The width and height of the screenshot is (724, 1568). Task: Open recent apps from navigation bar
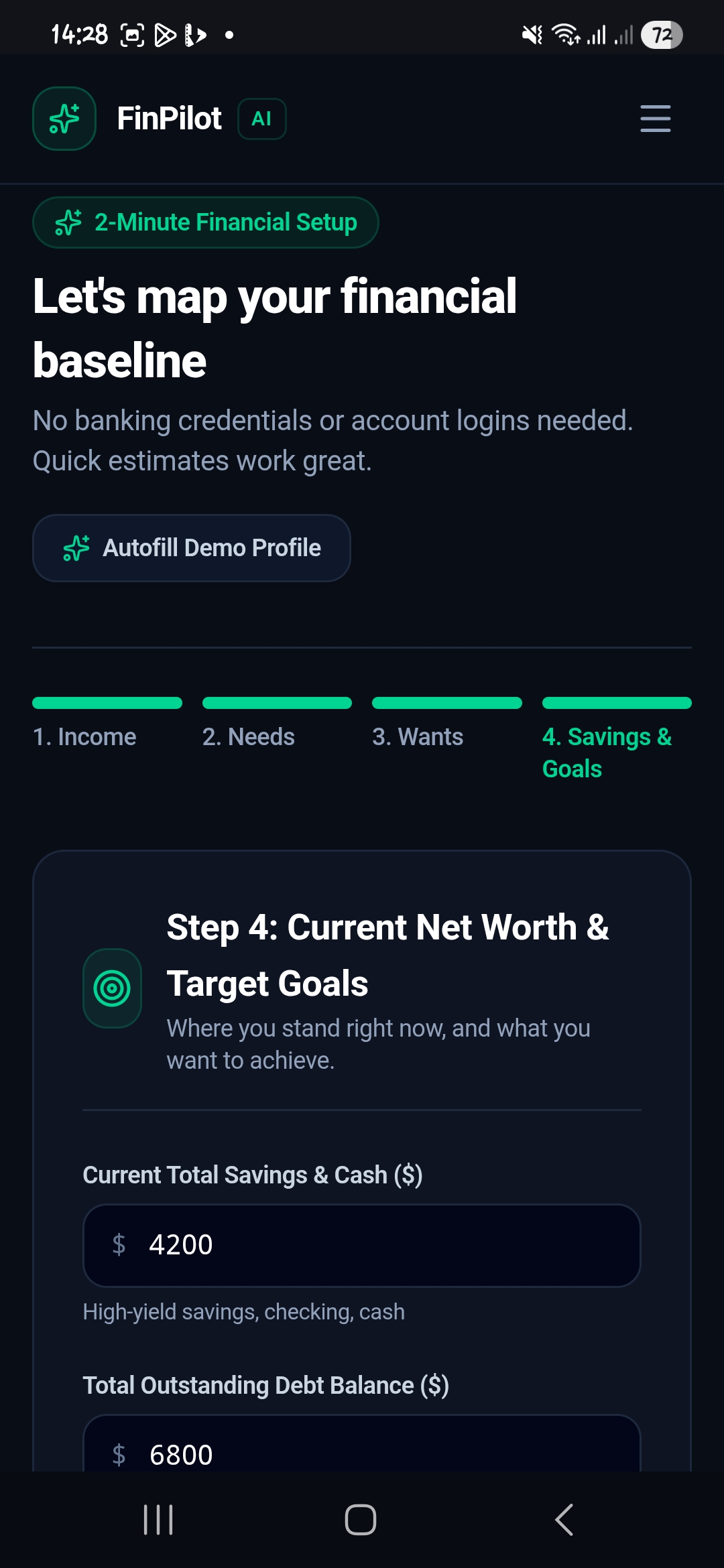click(x=159, y=1520)
